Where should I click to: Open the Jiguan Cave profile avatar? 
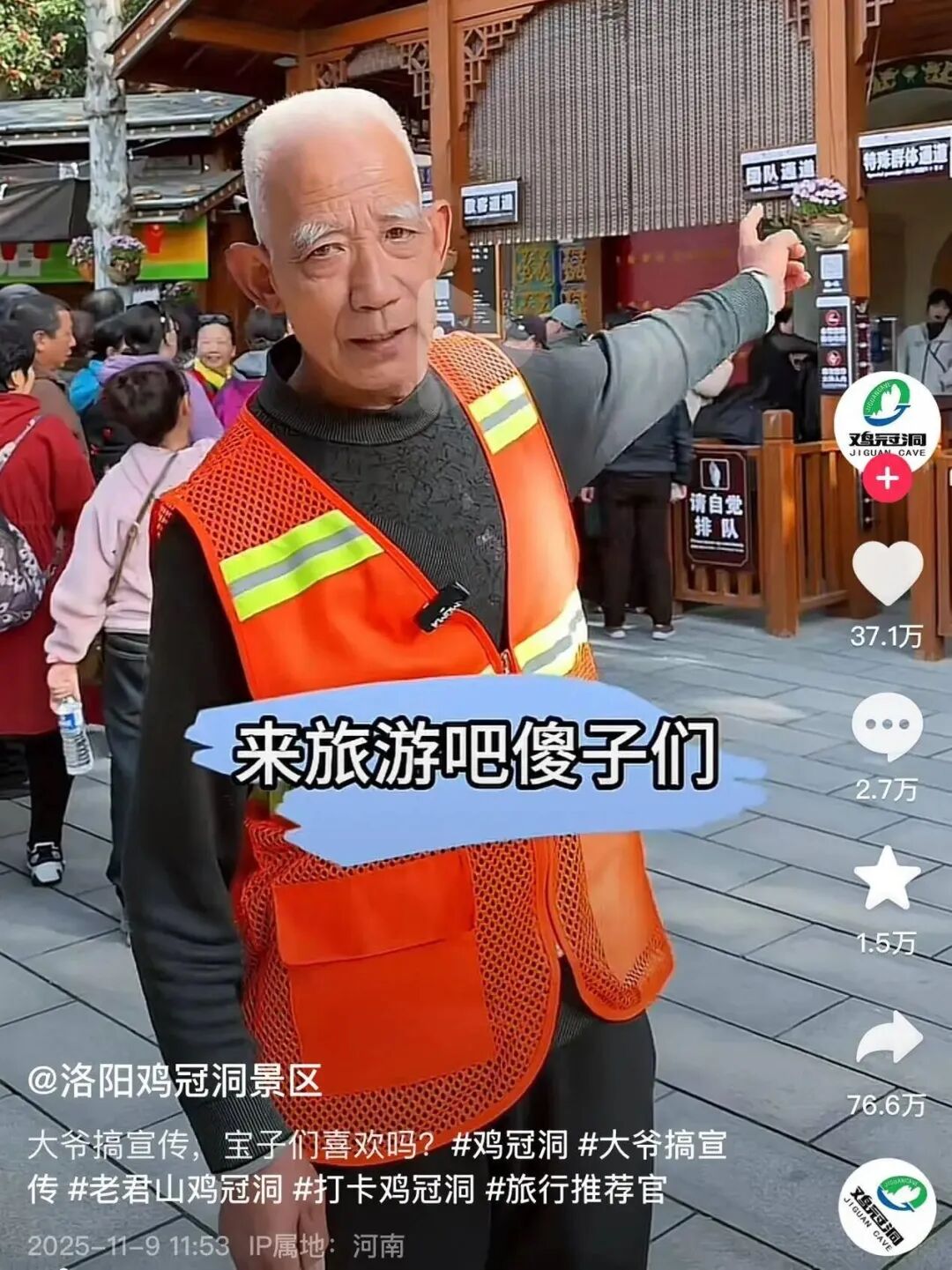click(887, 423)
